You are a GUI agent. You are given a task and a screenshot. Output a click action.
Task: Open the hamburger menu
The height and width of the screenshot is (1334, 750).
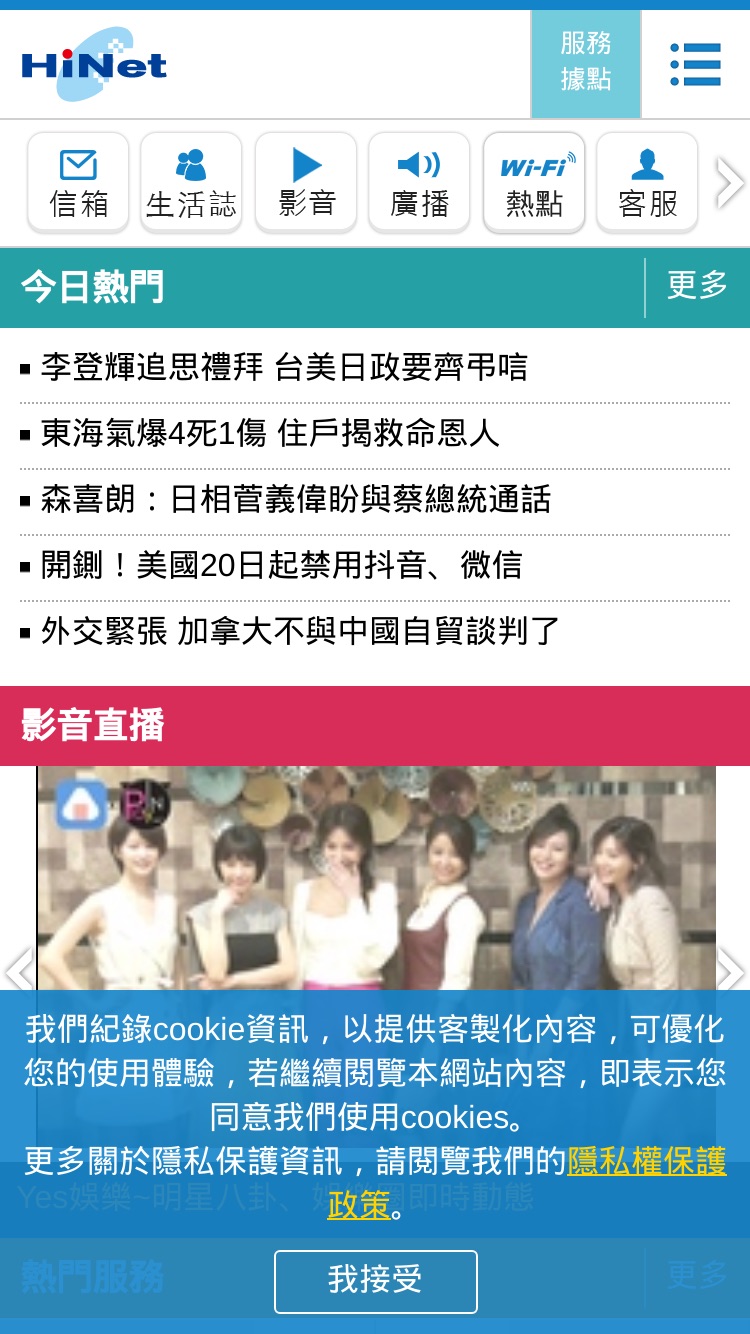tap(696, 65)
